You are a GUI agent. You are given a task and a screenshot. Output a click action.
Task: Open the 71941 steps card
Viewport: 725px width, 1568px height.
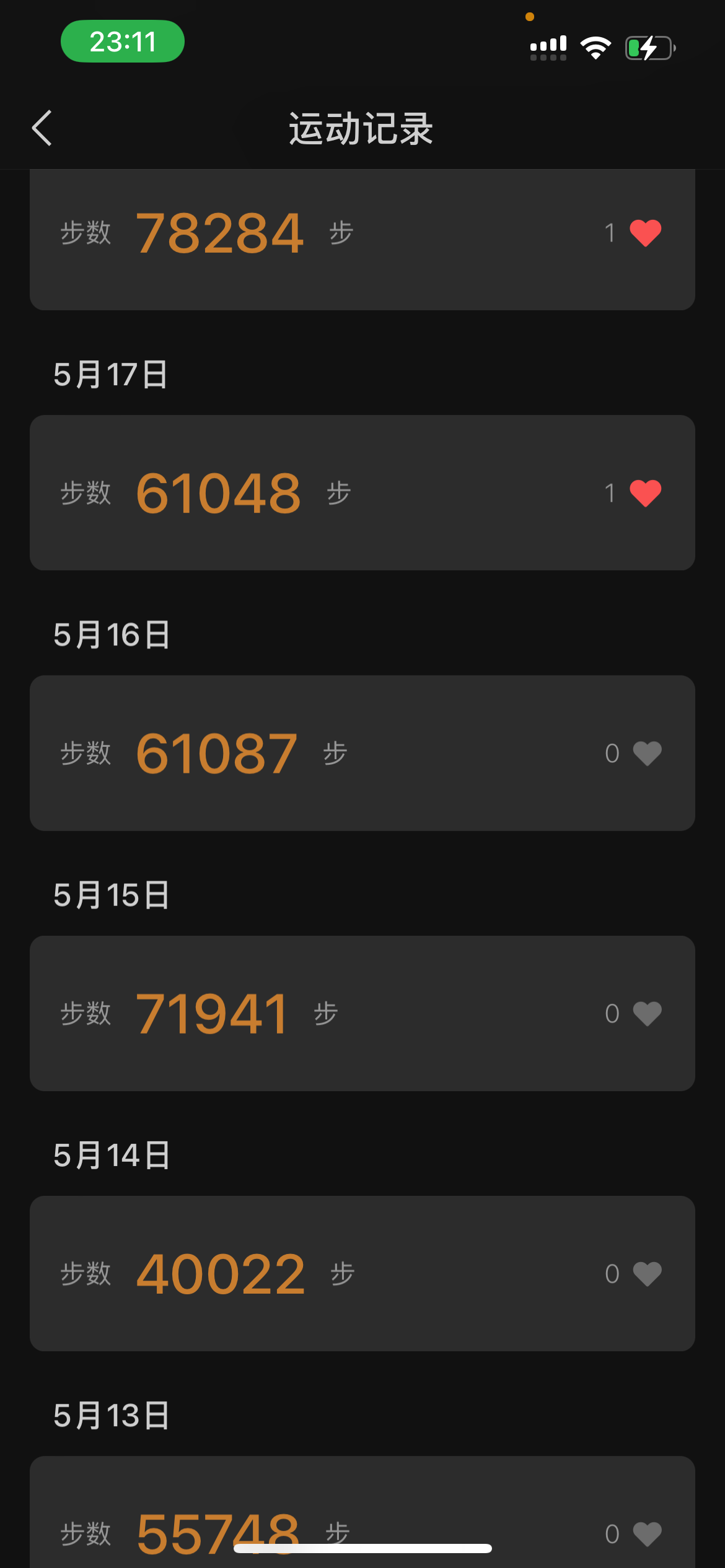click(x=362, y=1013)
